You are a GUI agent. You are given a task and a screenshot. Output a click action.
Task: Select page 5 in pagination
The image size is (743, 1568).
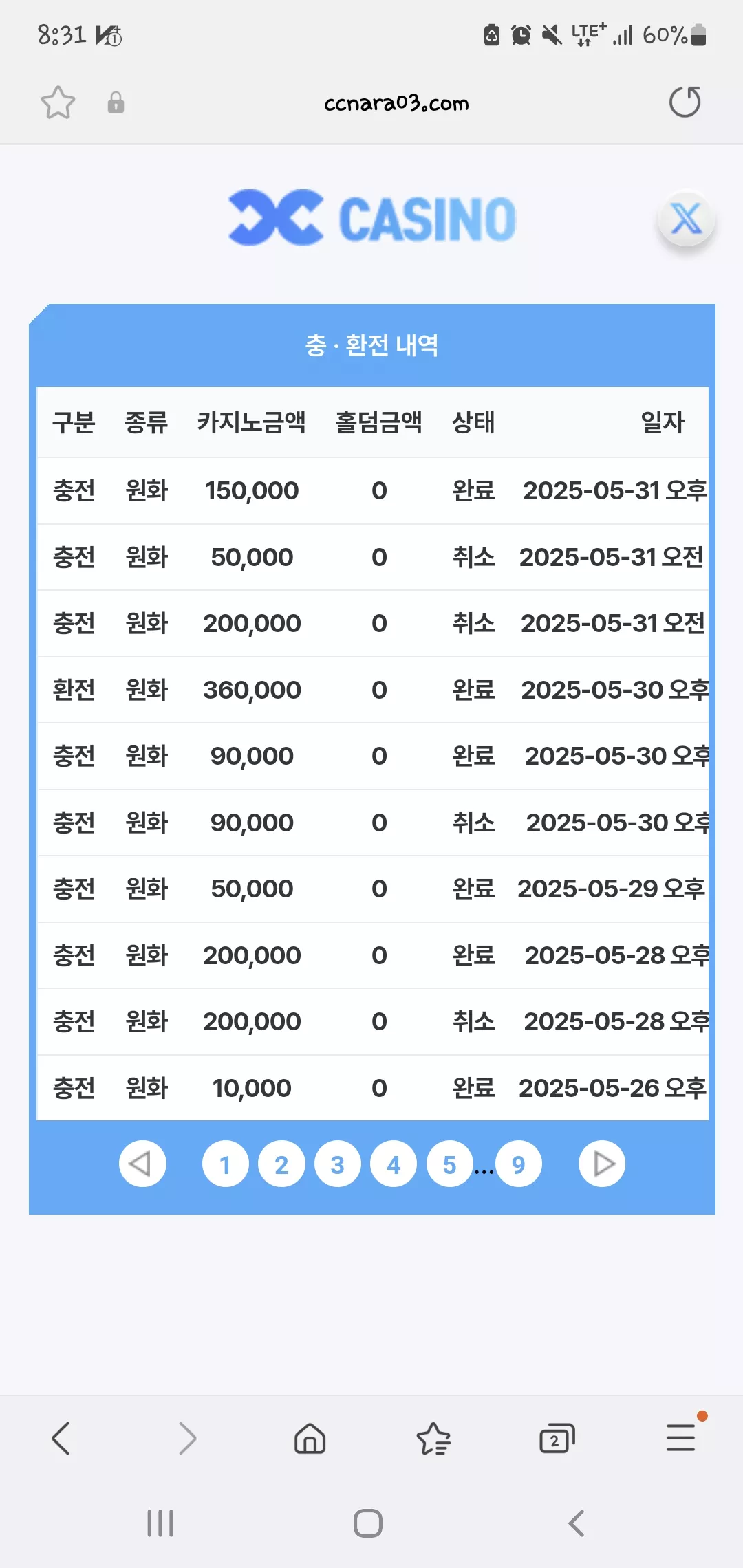[x=449, y=1164]
